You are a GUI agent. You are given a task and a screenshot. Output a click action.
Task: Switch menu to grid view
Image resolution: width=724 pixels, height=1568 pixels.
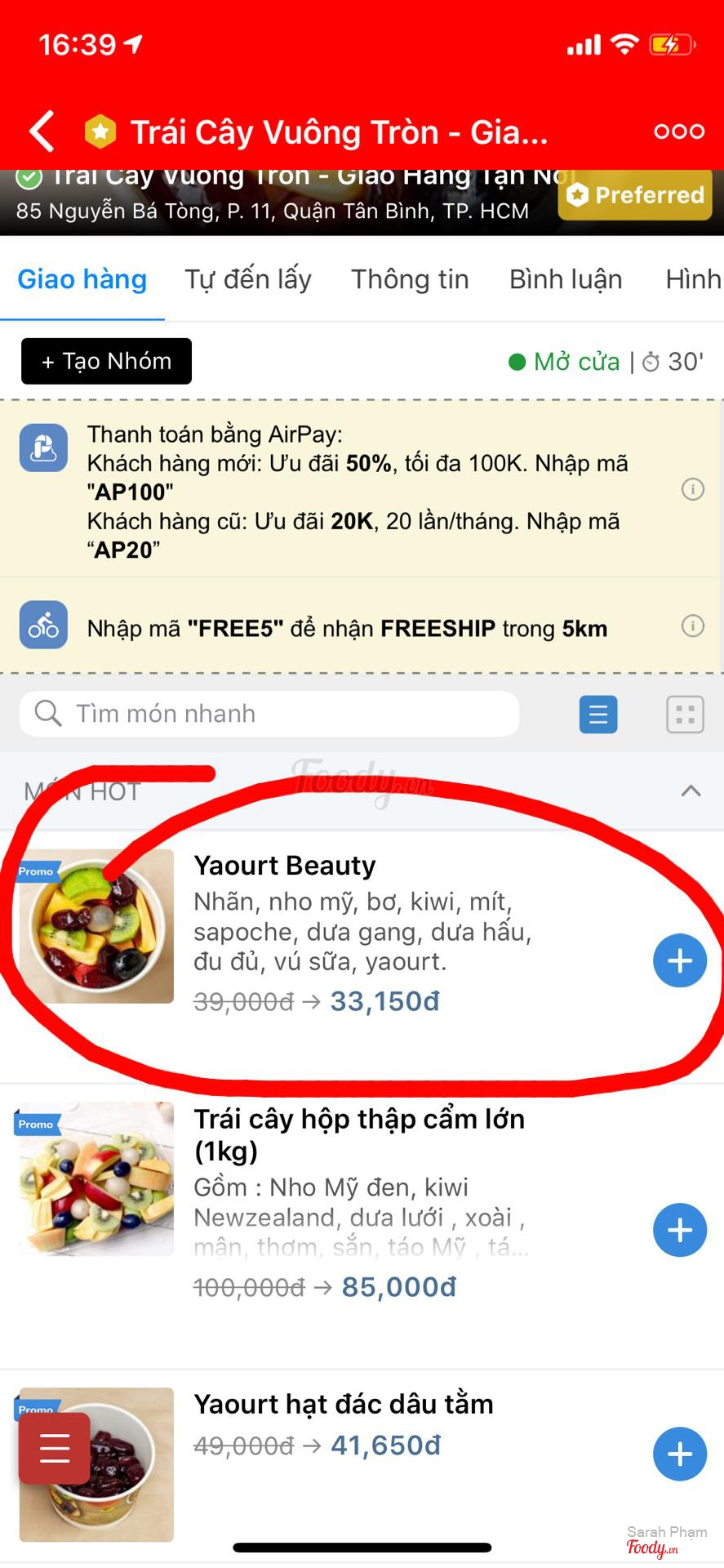tap(685, 715)
